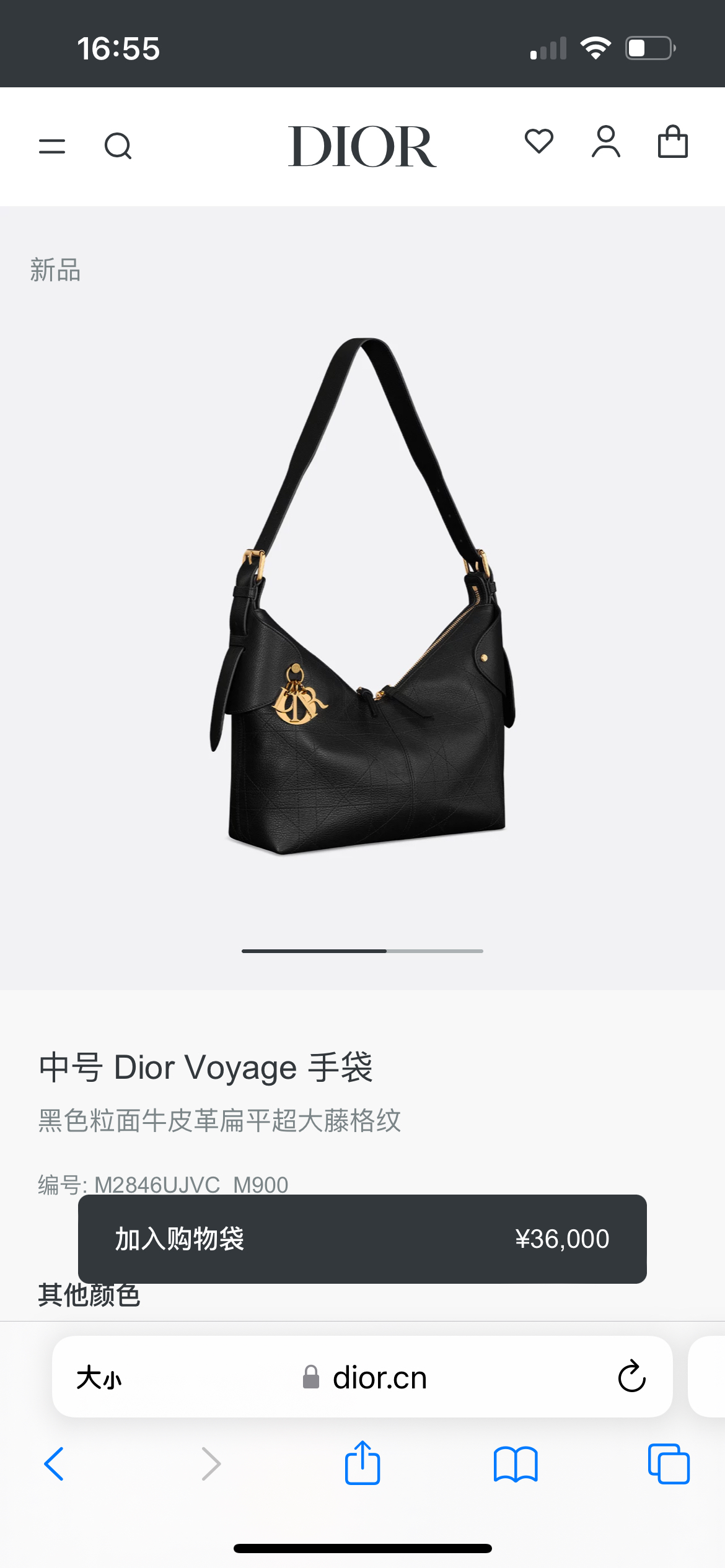
Task: Show all open Safari tabs
Action: coord(669,1465)
